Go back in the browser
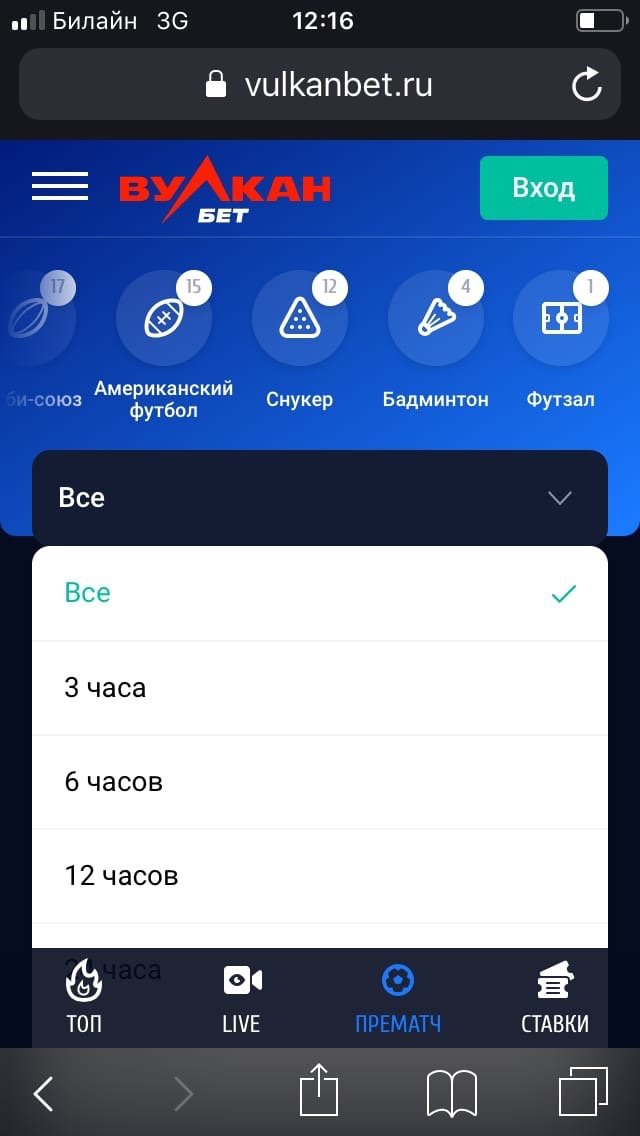 point(44,1094)
